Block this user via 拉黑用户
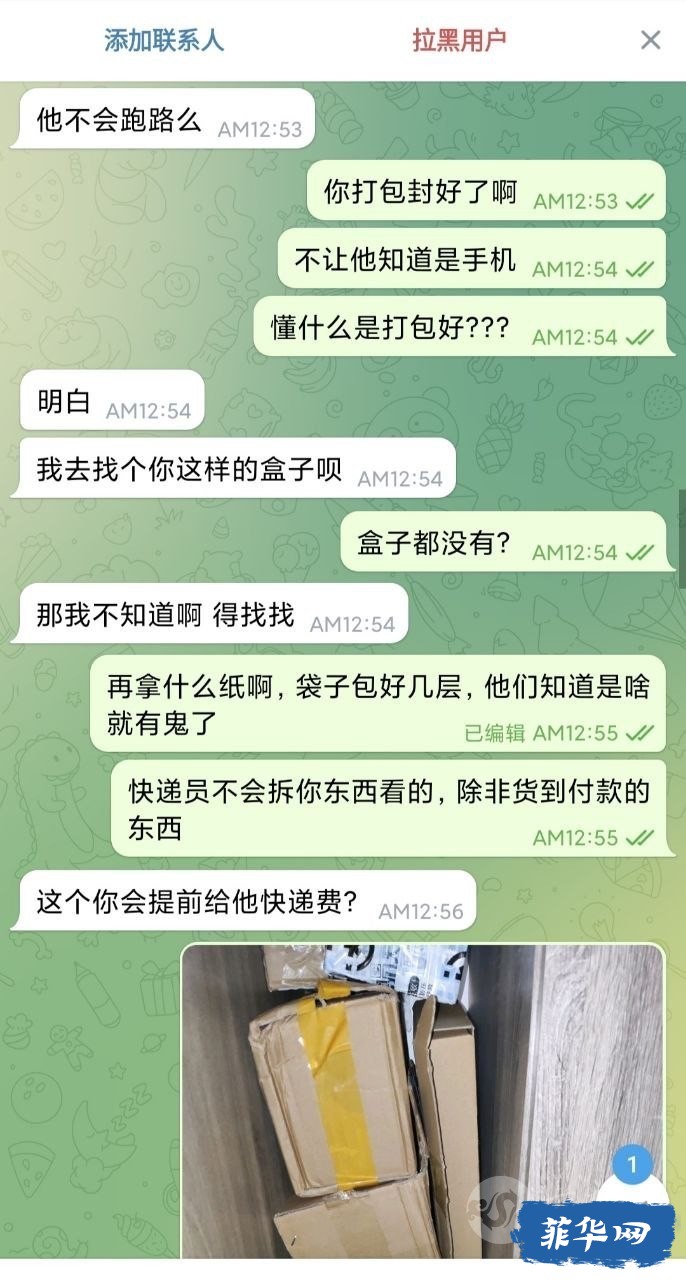The width and height of the screenshot is (686, 1280). point(459,40)
